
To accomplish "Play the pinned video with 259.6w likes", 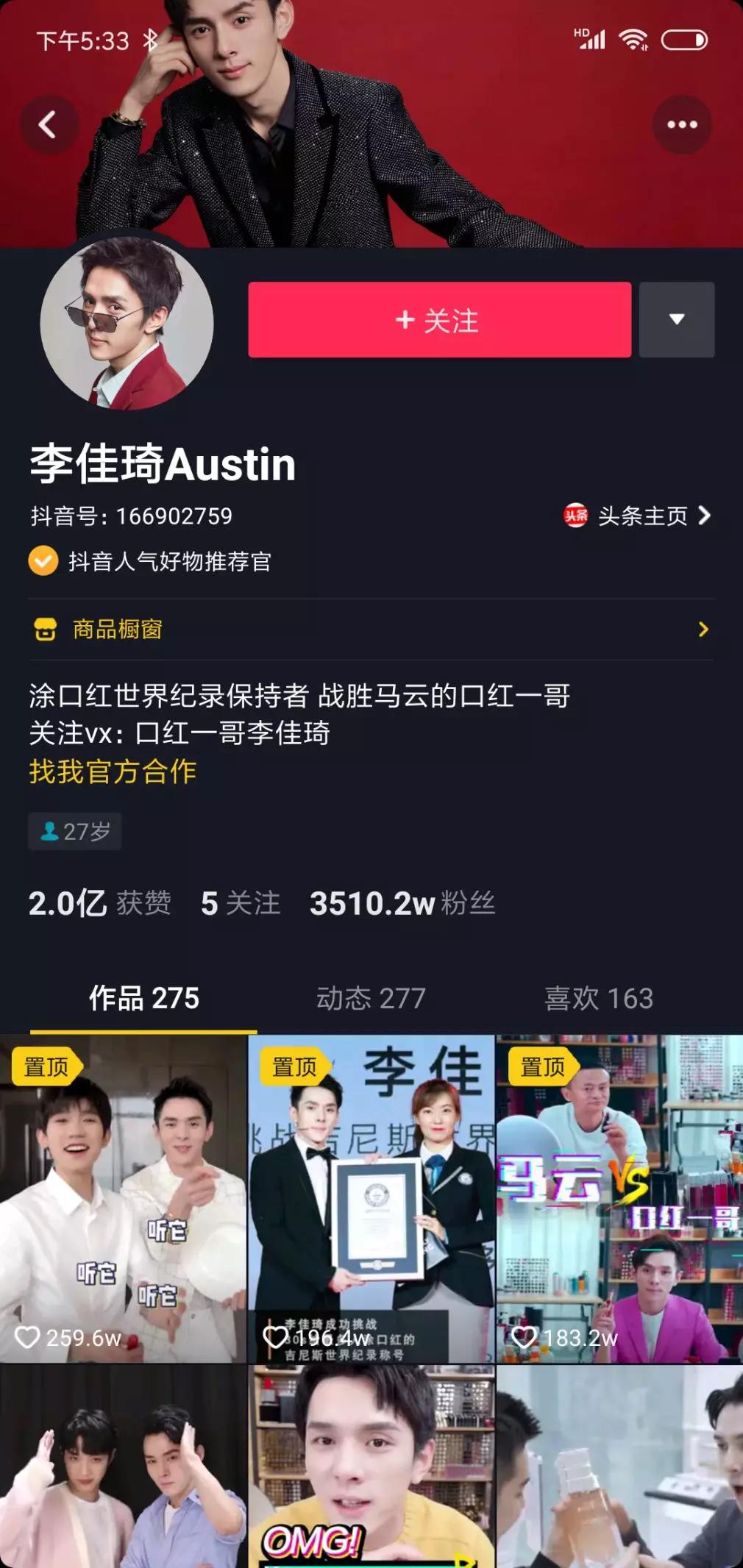I will point(123,1199).
